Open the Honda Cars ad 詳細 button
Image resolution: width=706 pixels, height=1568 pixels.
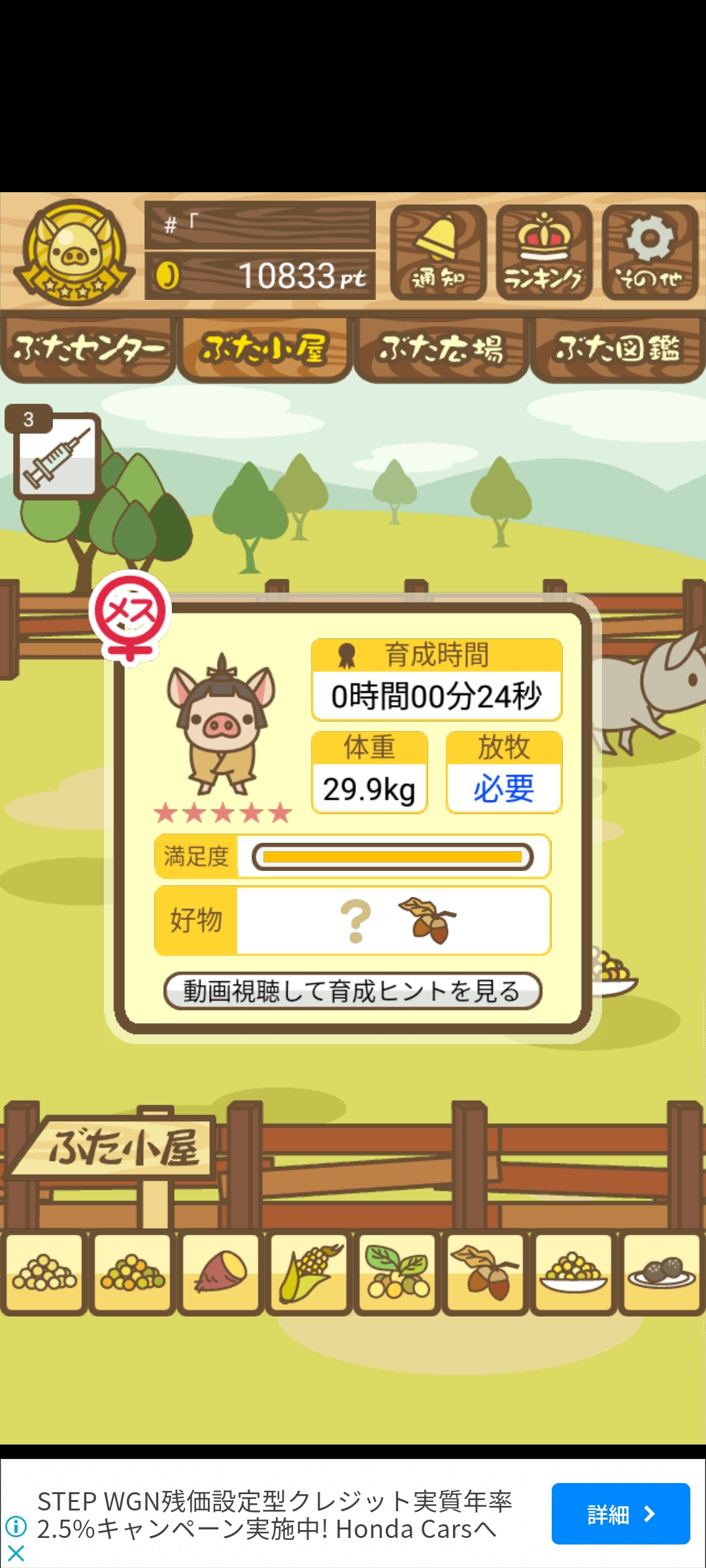(620, 1514)
